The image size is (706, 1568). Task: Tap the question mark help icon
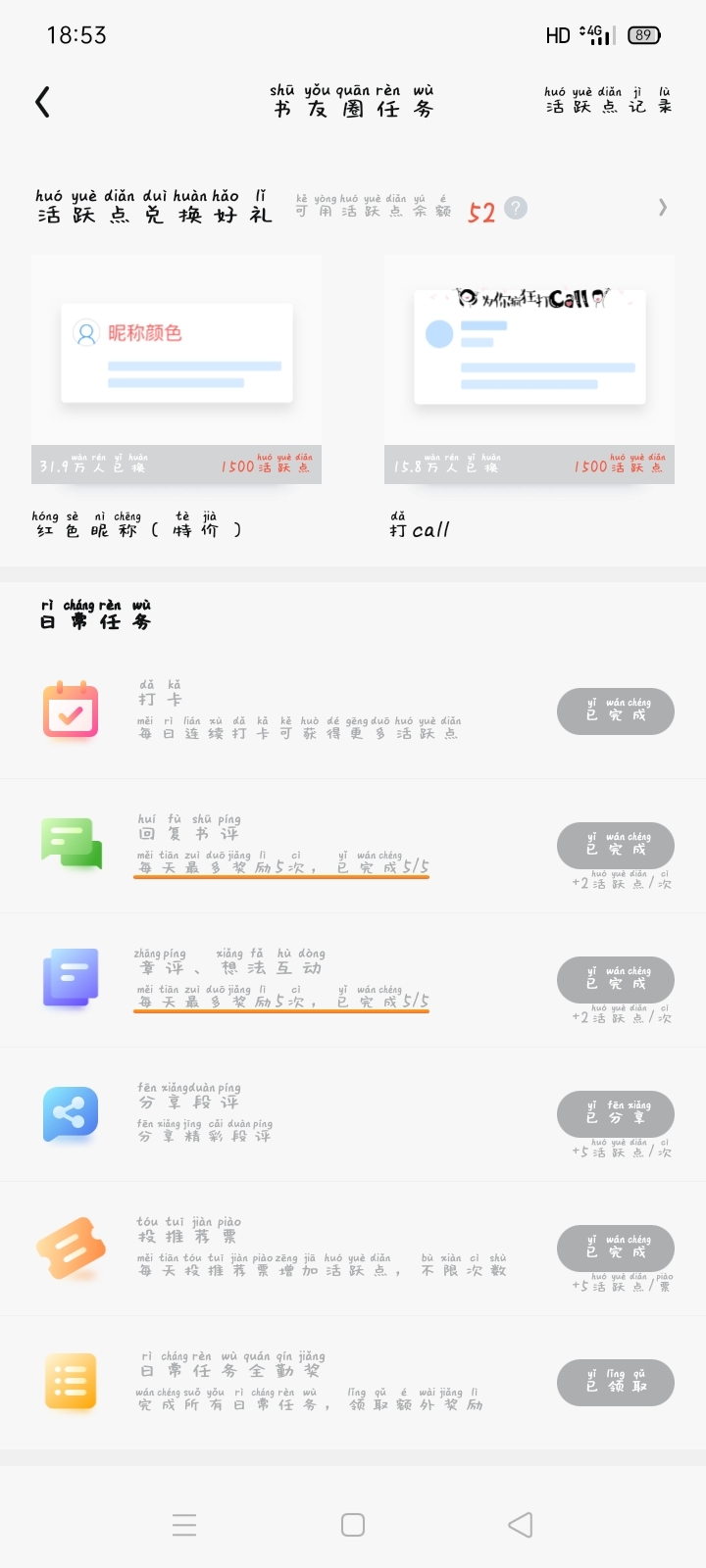pos(516,208)
